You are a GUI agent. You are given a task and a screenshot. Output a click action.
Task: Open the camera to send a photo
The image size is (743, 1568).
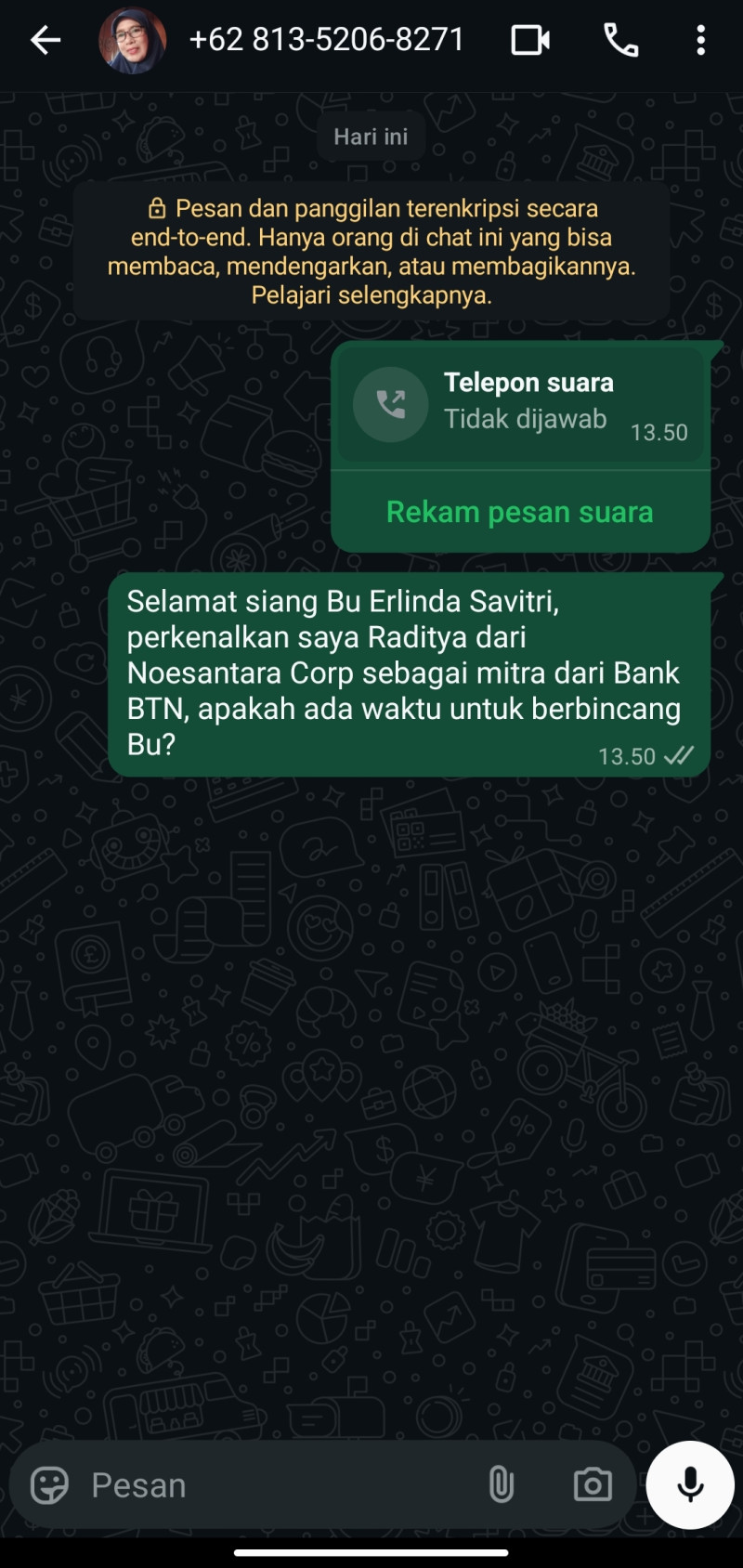tap(592, 1484)
